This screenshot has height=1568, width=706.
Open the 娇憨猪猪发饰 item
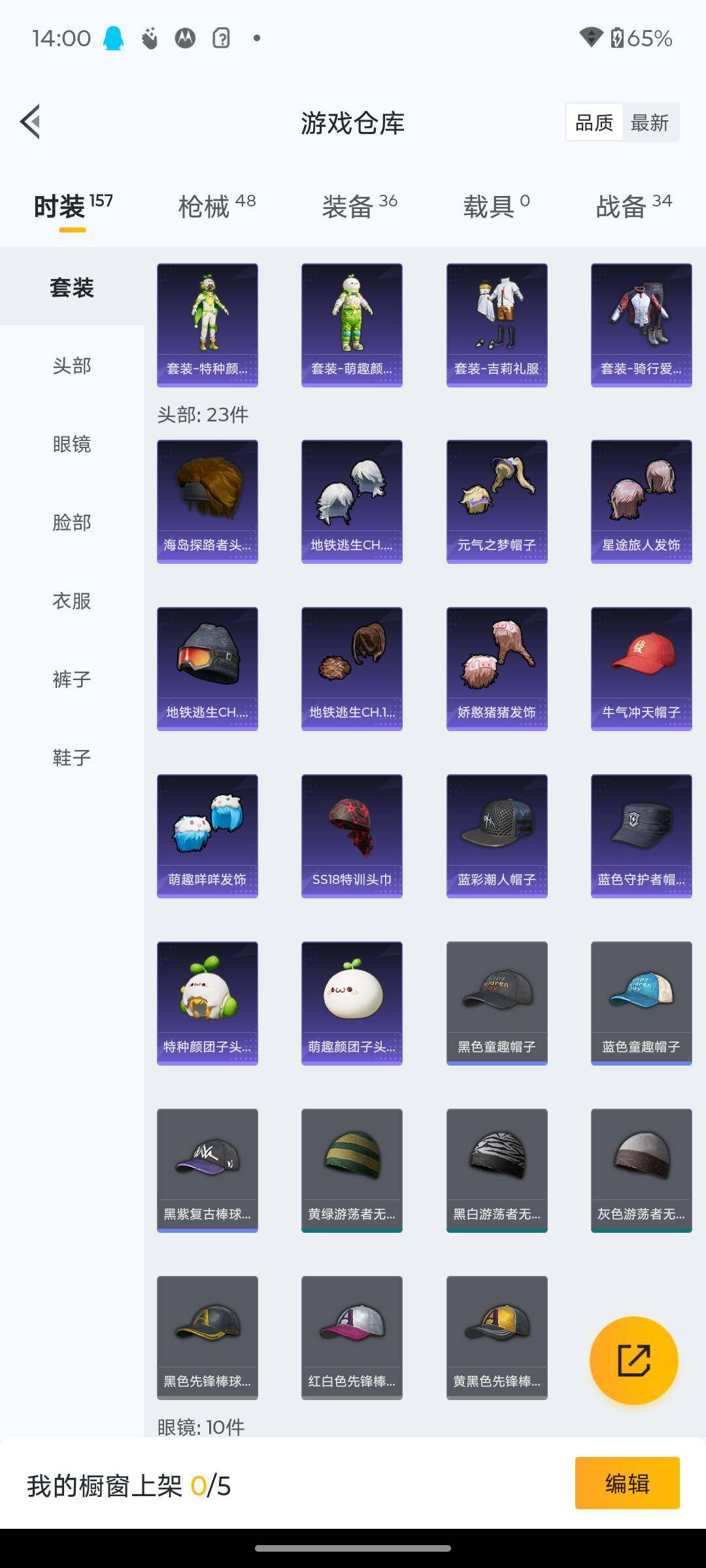pos(497,668)
